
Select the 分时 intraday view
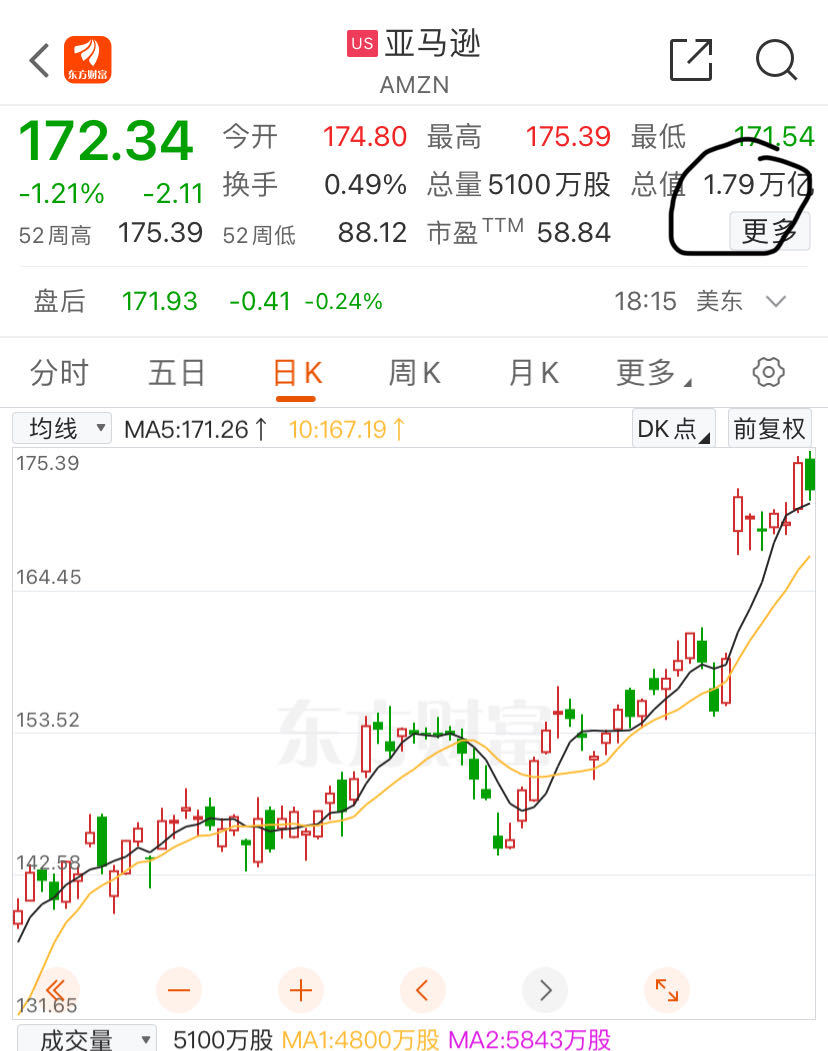tap(60, 372)
